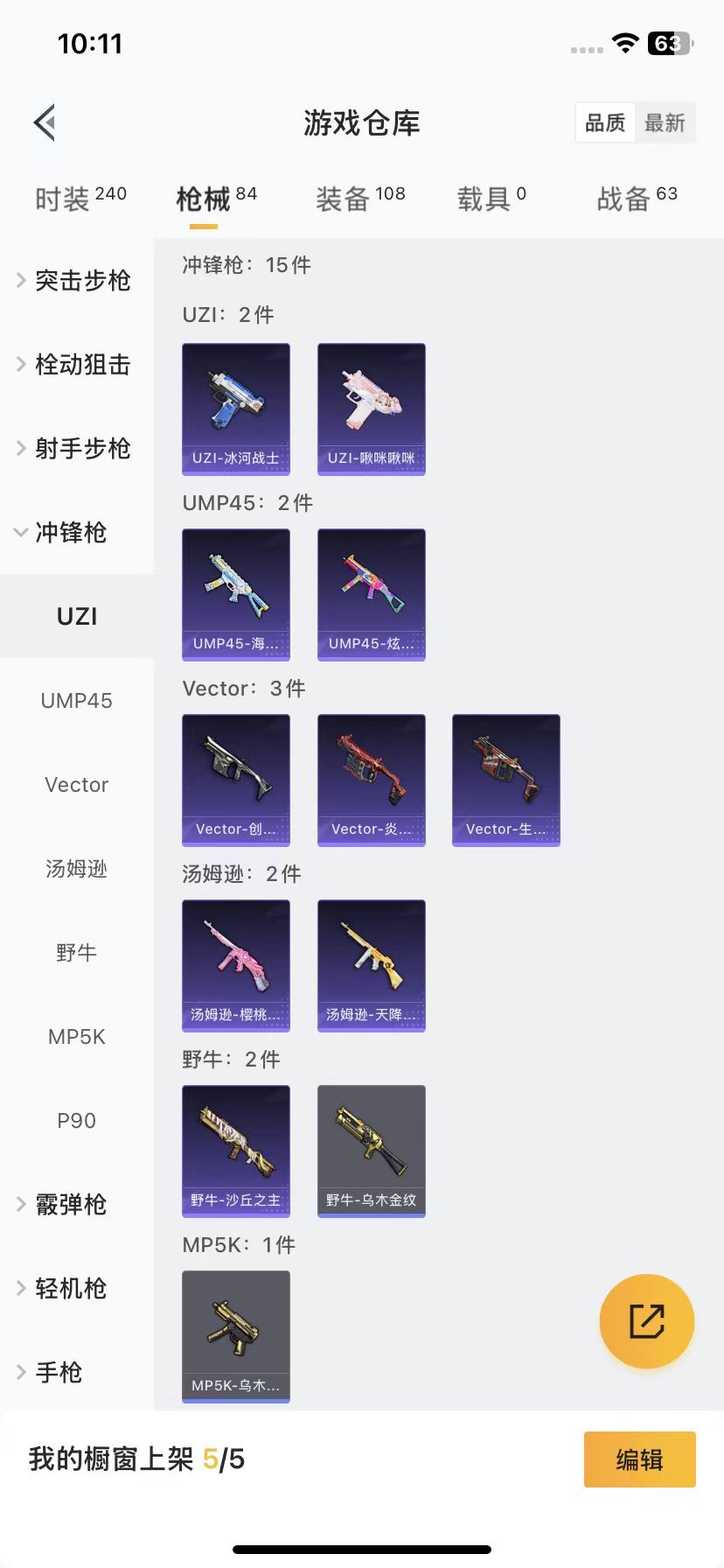The height and width of the screenshot is (1568, 724).
Task: Select 汤姆逊 in the side list
Action: coord(77,868)
